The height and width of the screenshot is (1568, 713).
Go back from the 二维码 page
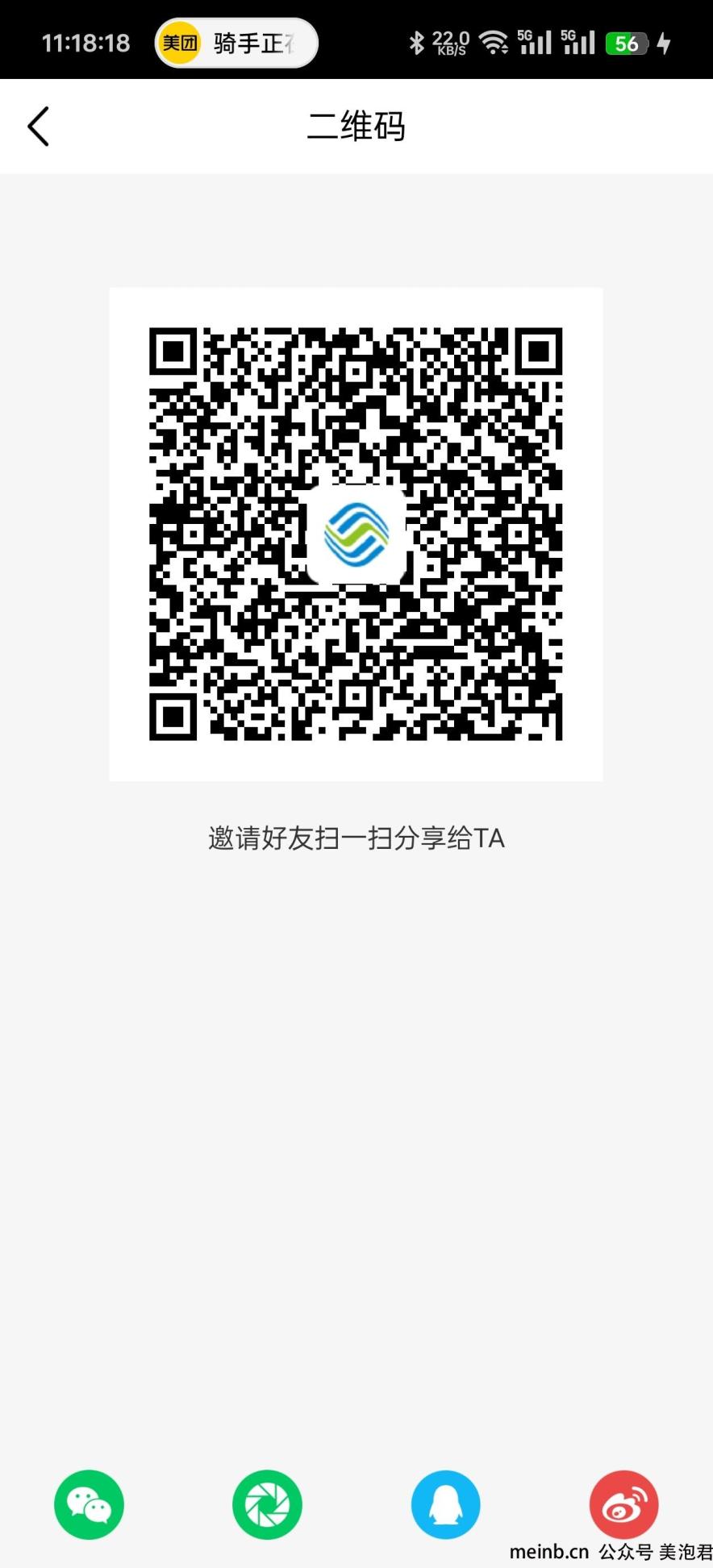click(39, 127)
